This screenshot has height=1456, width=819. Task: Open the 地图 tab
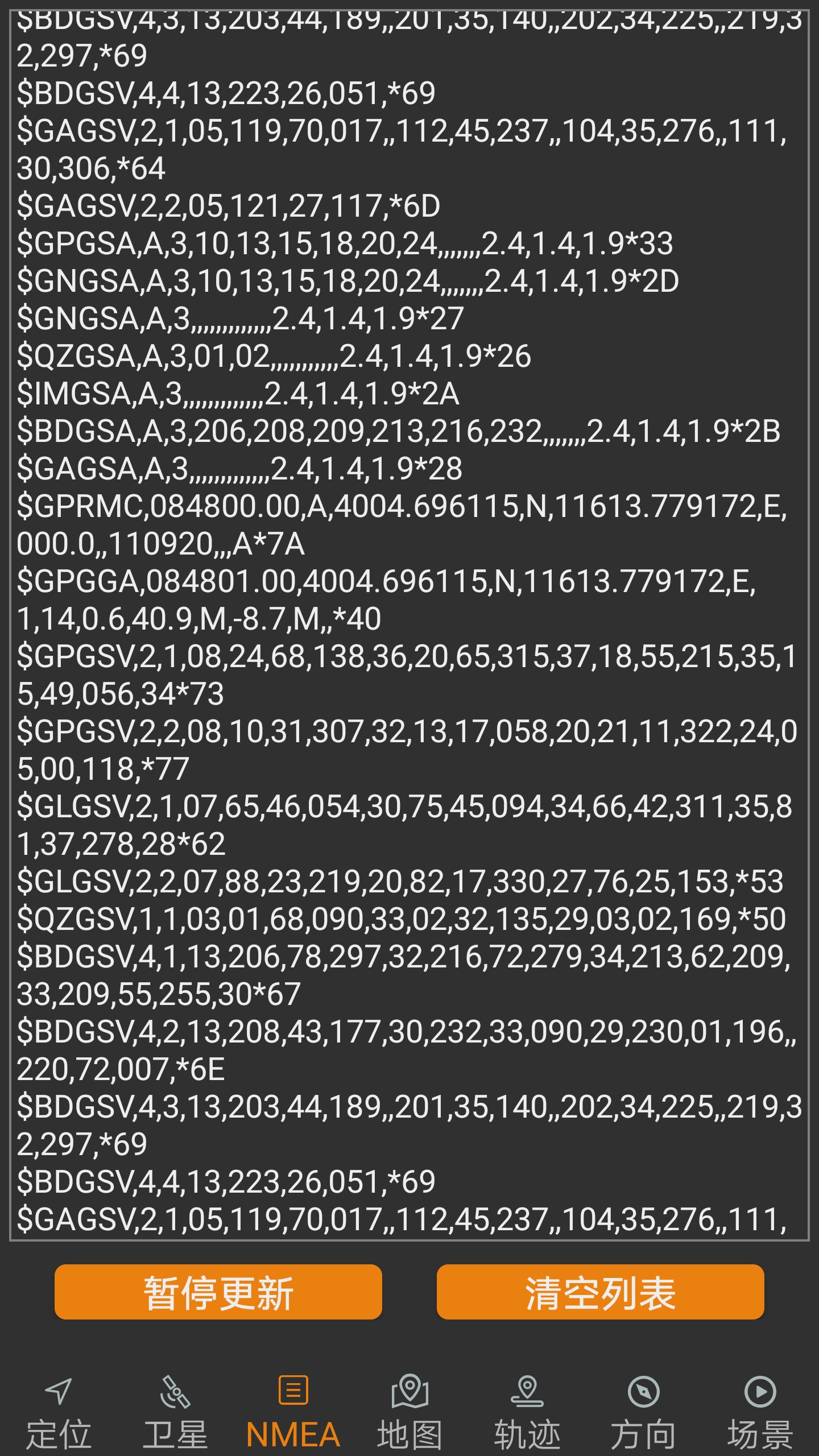click(411, 1410)
